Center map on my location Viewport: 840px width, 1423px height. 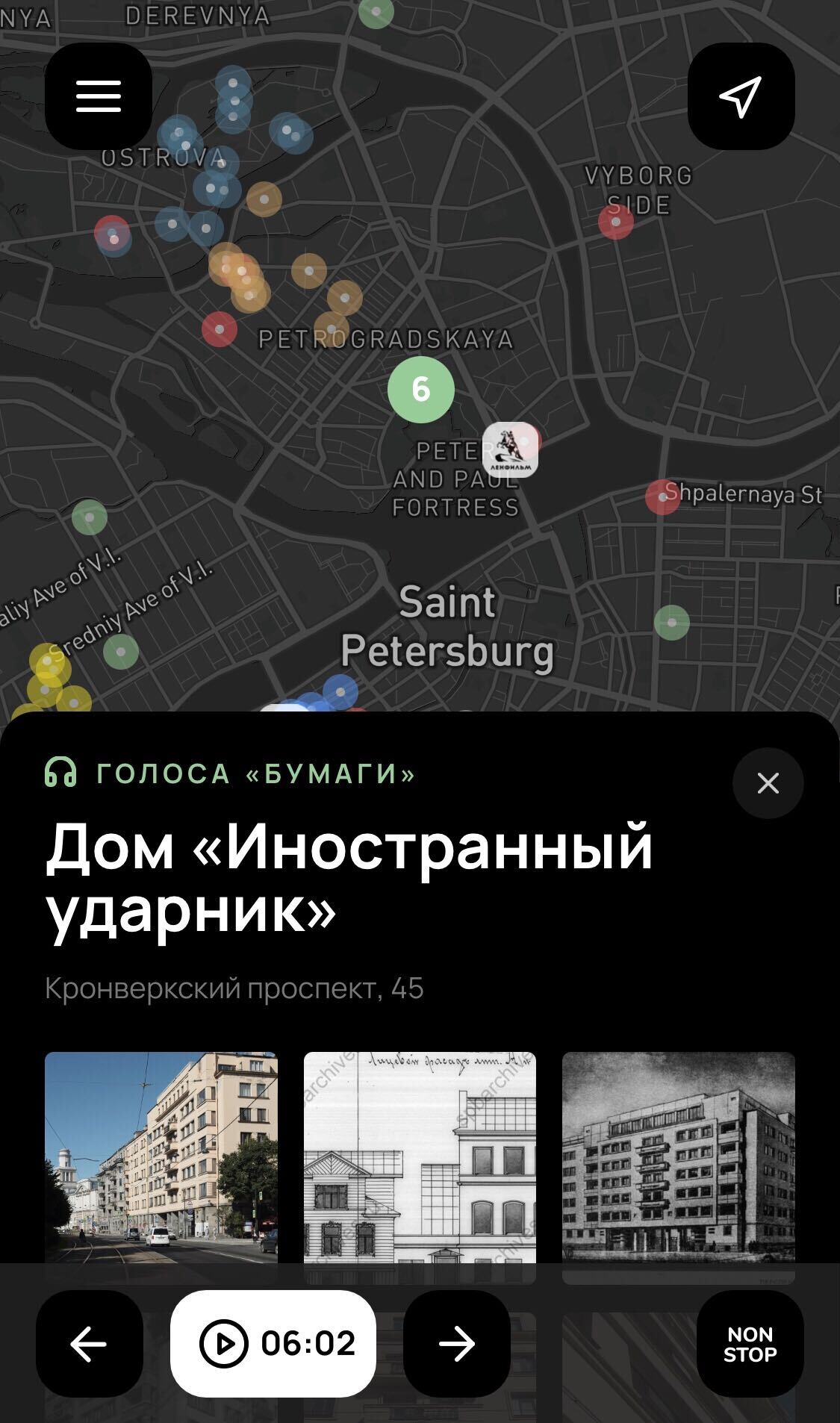tap(740, 96)
